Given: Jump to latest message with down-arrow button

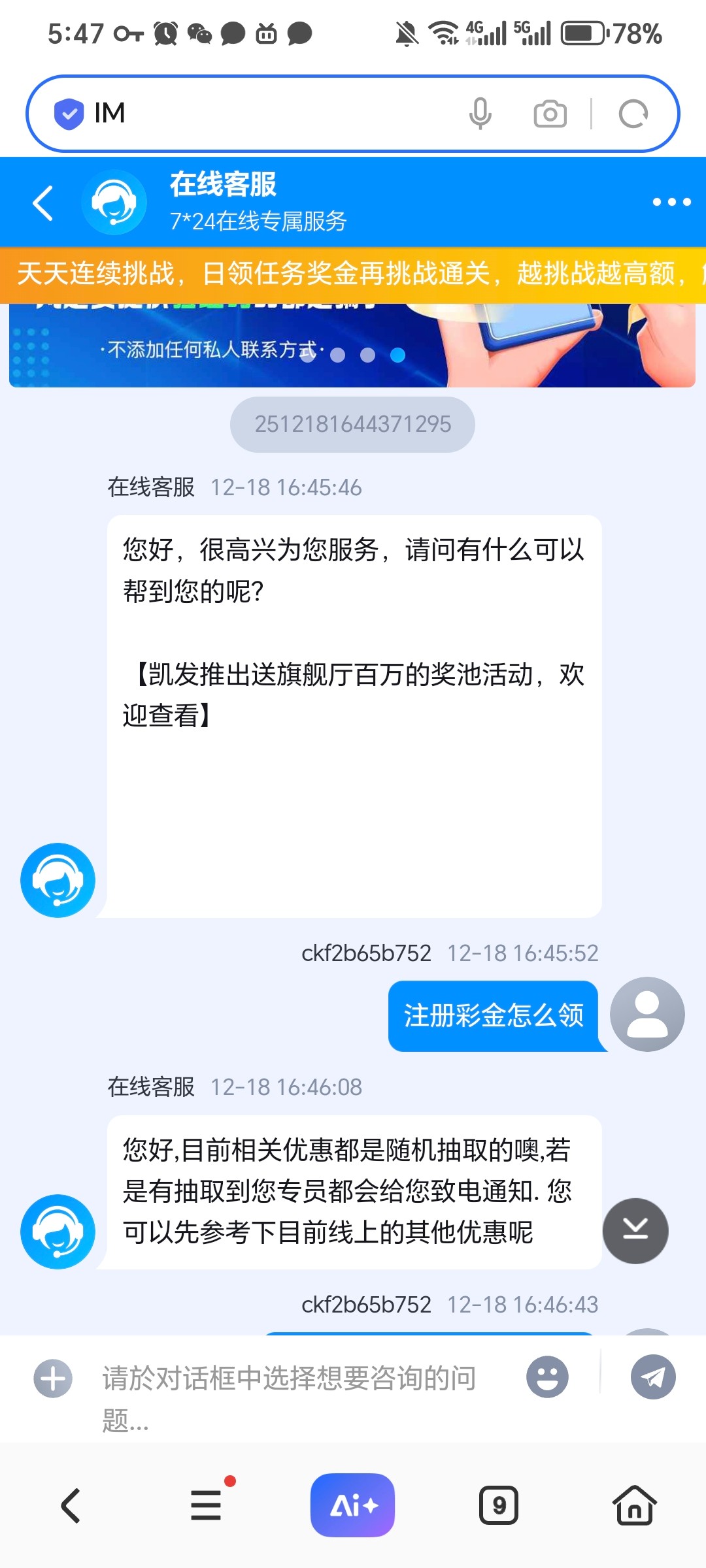Looking at the screenshot, I should click(635, 1231).
